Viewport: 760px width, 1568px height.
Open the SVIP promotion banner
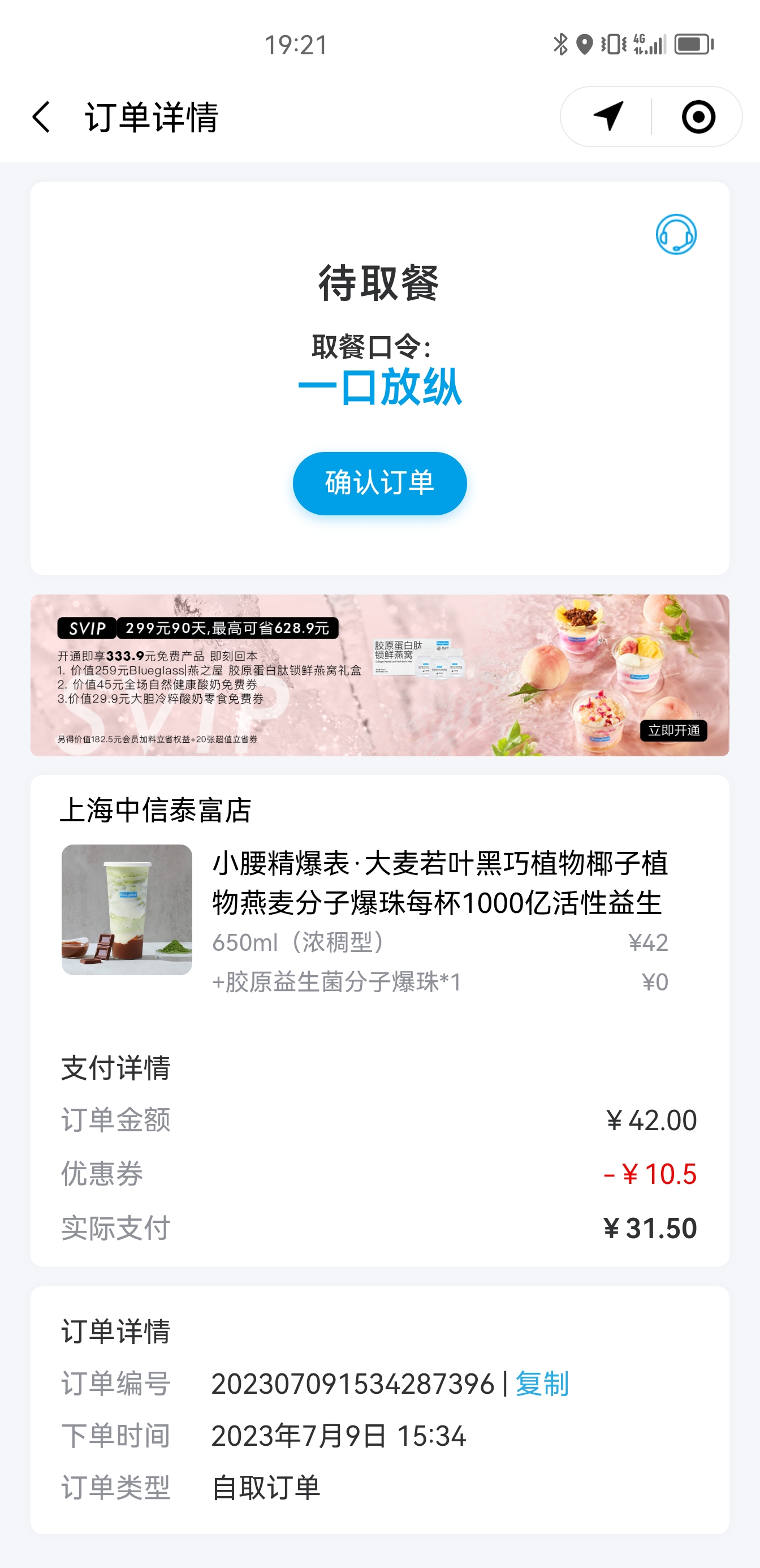coord(379,675)
